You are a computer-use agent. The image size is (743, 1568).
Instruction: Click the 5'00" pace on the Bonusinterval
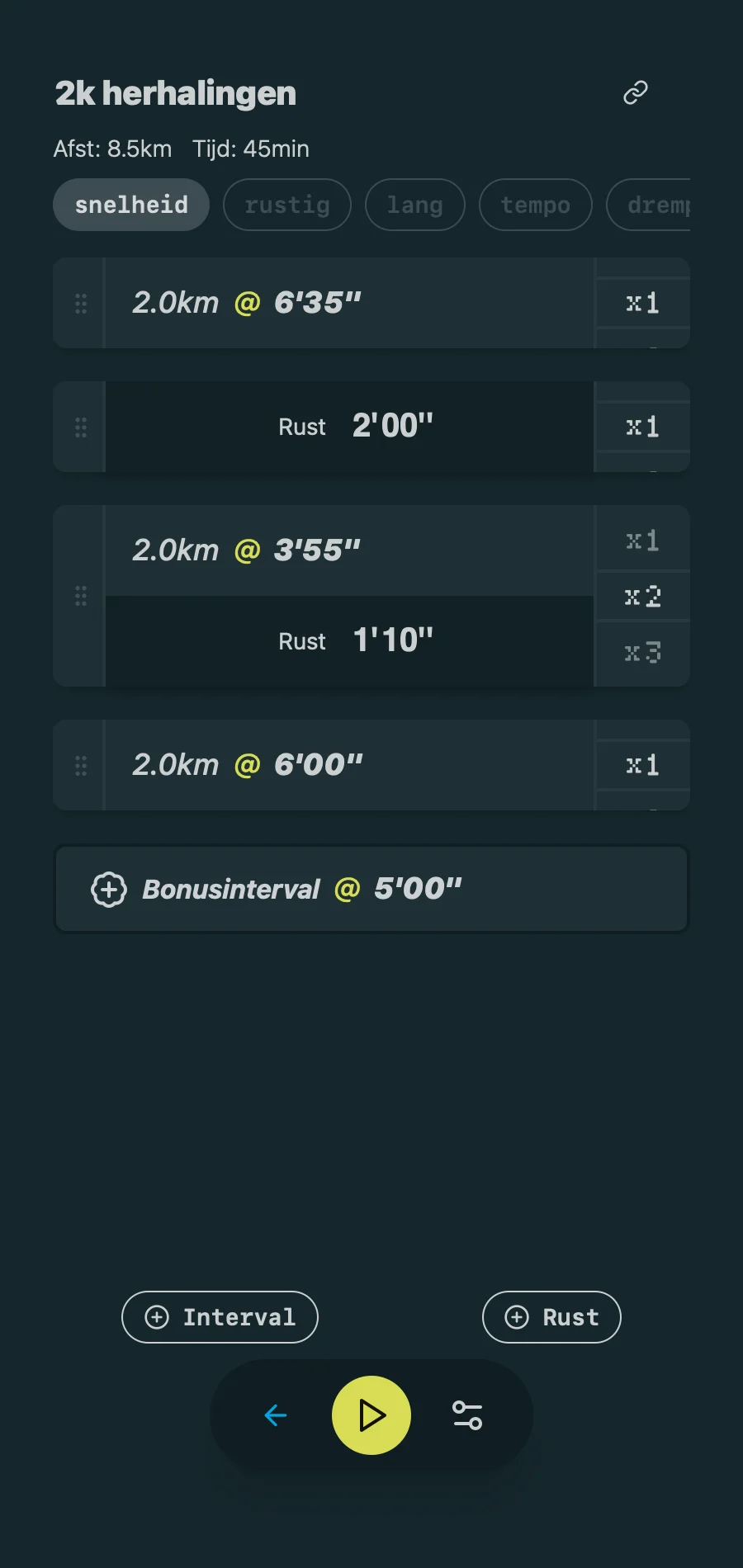418,889
